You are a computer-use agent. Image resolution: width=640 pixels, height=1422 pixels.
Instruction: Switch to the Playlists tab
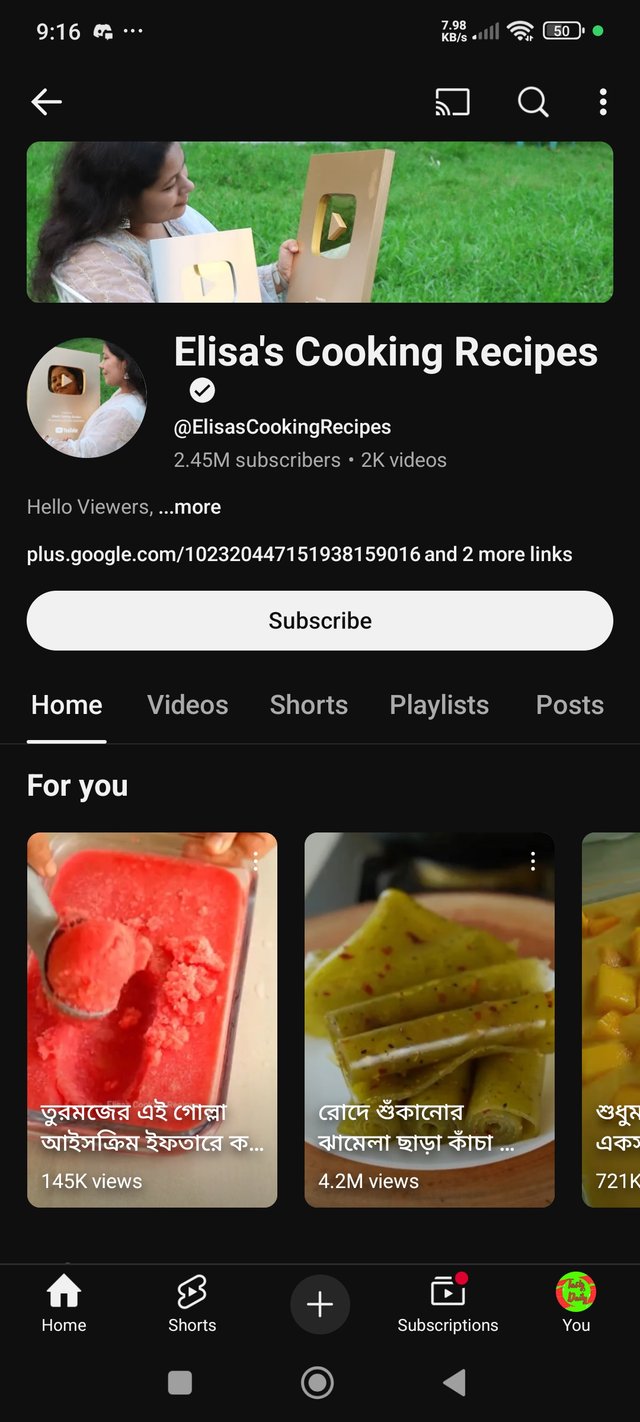(x=439, y=705)
